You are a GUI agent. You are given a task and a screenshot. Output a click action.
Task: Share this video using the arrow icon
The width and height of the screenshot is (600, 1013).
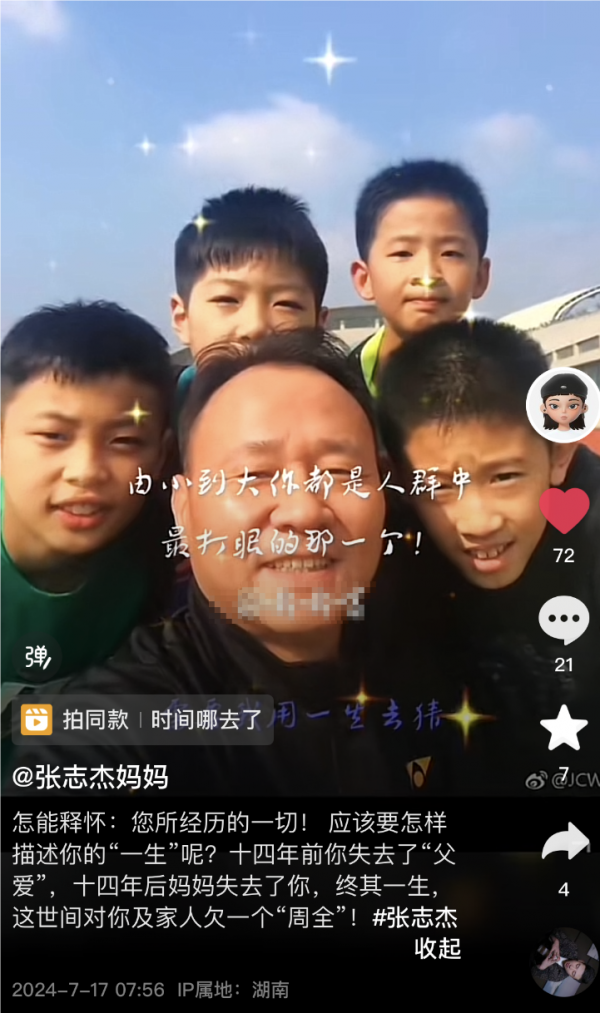click(565, 845)
